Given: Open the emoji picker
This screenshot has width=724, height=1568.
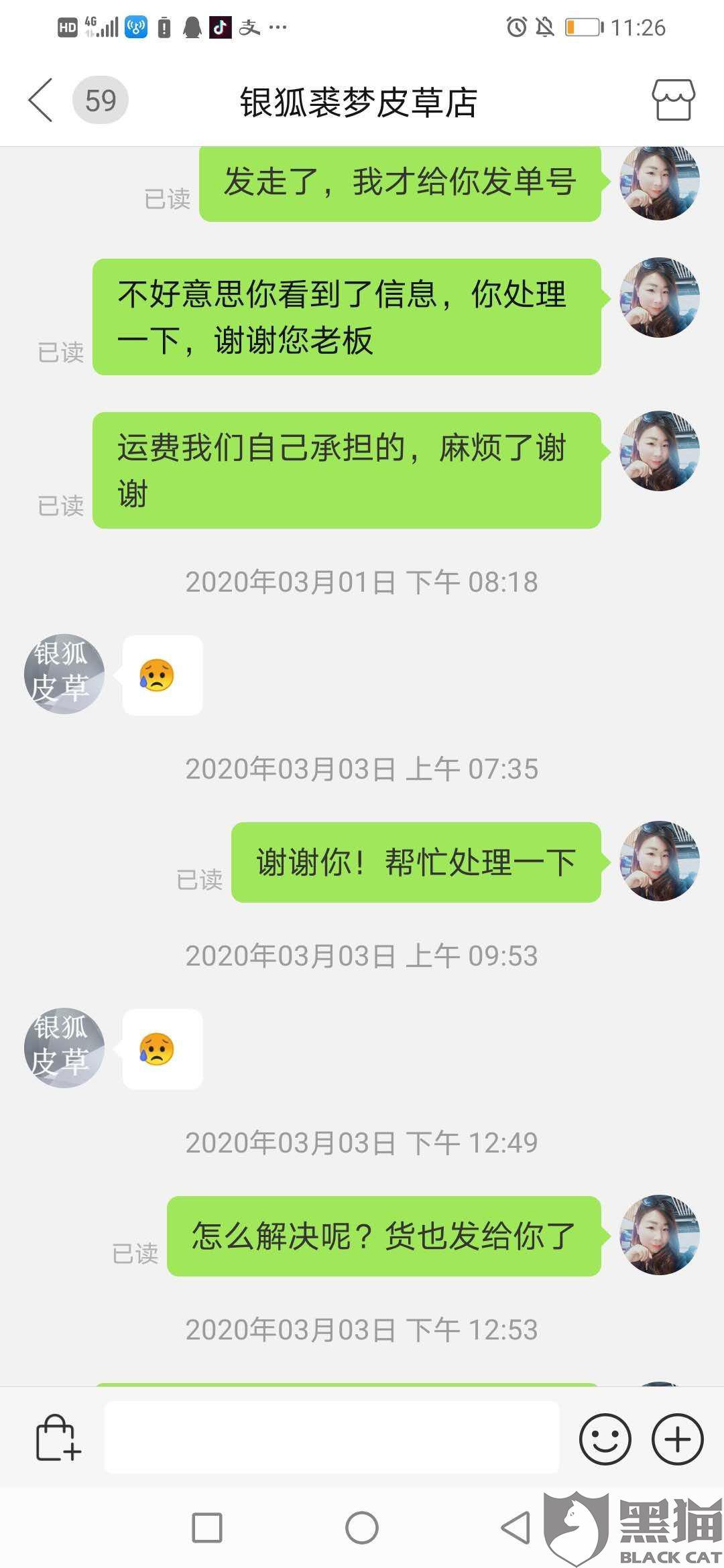Looking at the screenshot, I should click(605, 1439).
